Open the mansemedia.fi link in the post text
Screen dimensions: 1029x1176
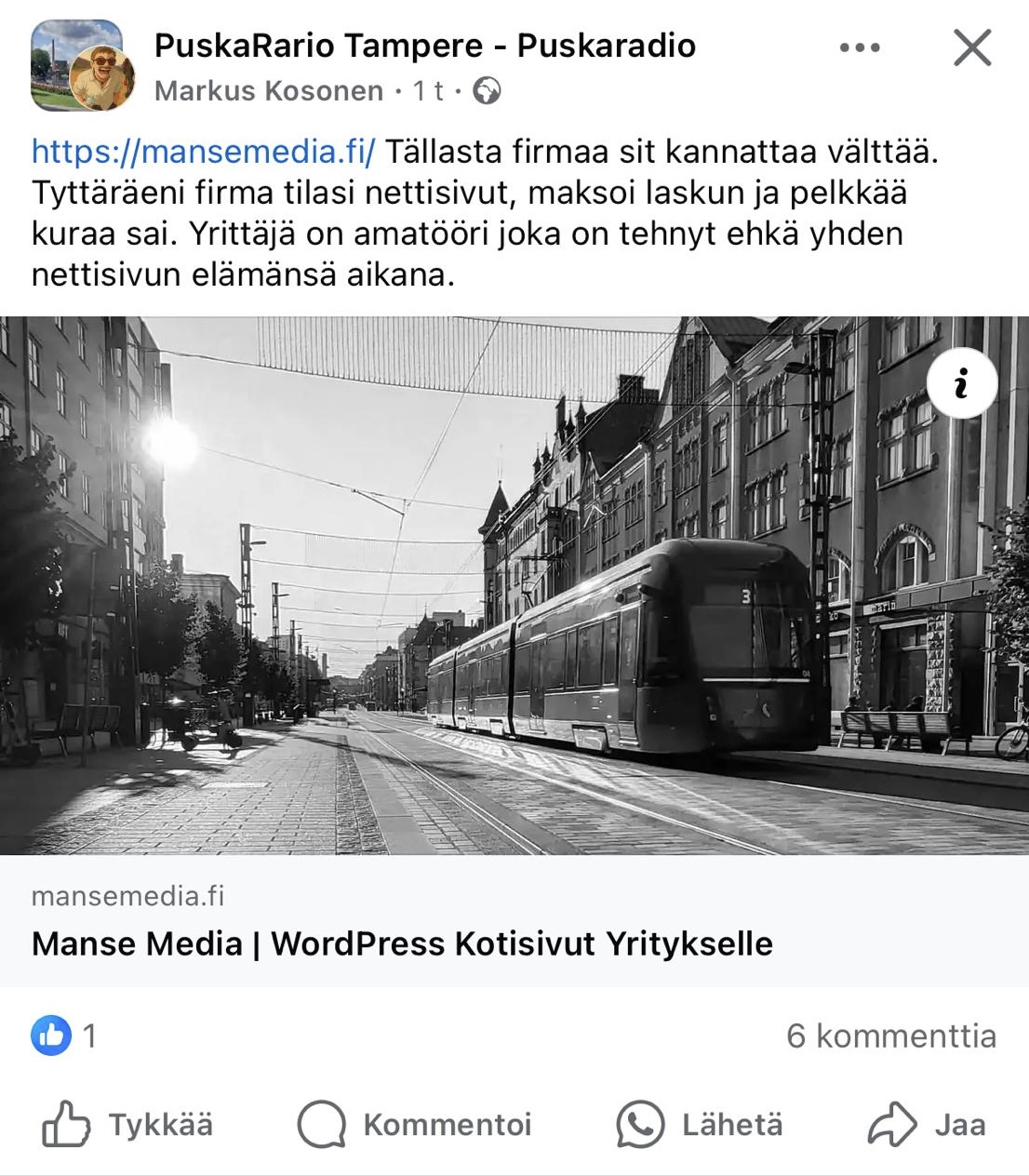(x=203, y=152)
